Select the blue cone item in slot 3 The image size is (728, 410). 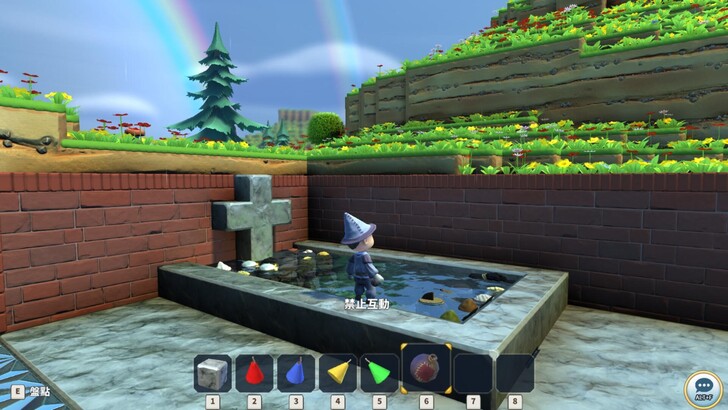[x=296, y=373]
